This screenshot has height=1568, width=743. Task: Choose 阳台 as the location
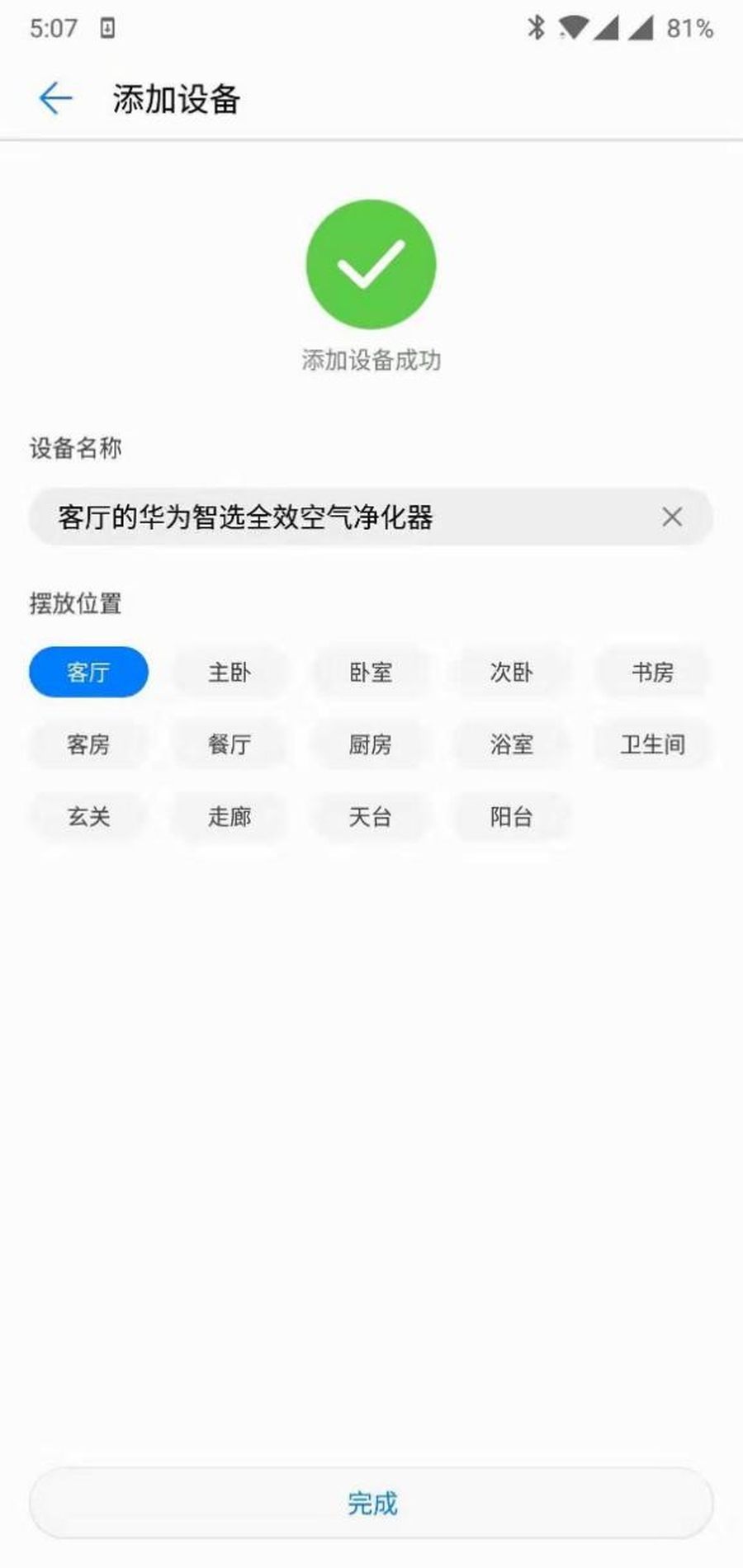(x=512, y=817)
